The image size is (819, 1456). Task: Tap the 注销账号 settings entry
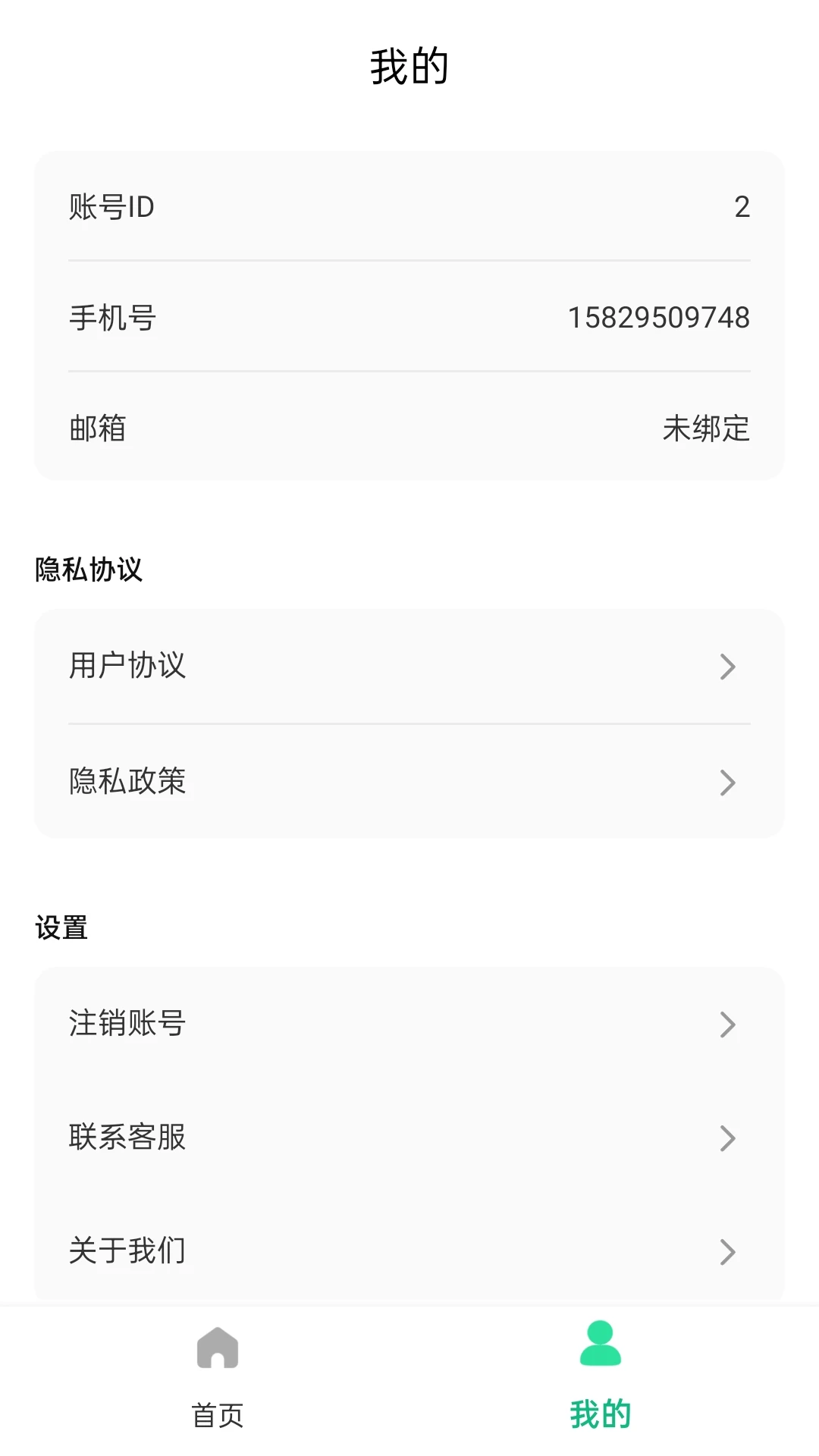click(127, 1024)
